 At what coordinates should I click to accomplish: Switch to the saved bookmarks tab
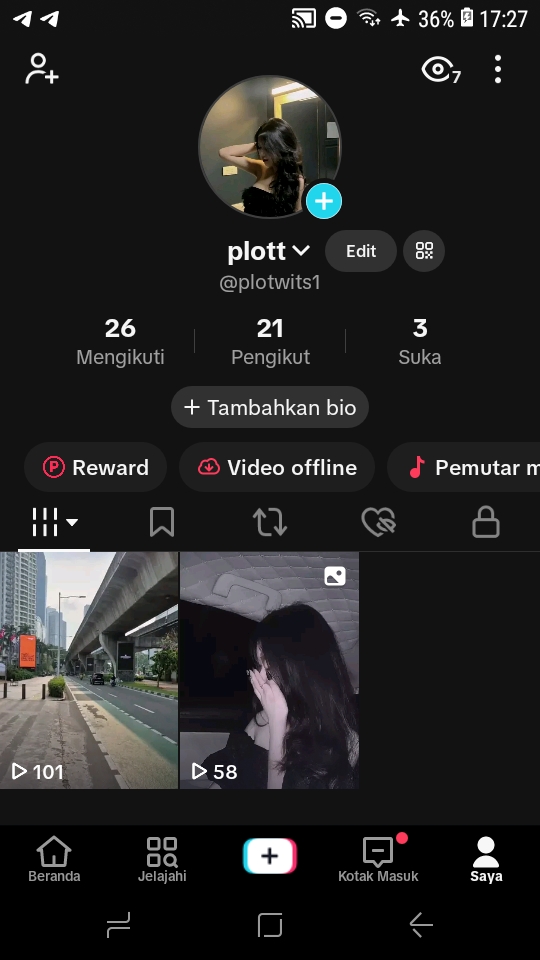162,522
